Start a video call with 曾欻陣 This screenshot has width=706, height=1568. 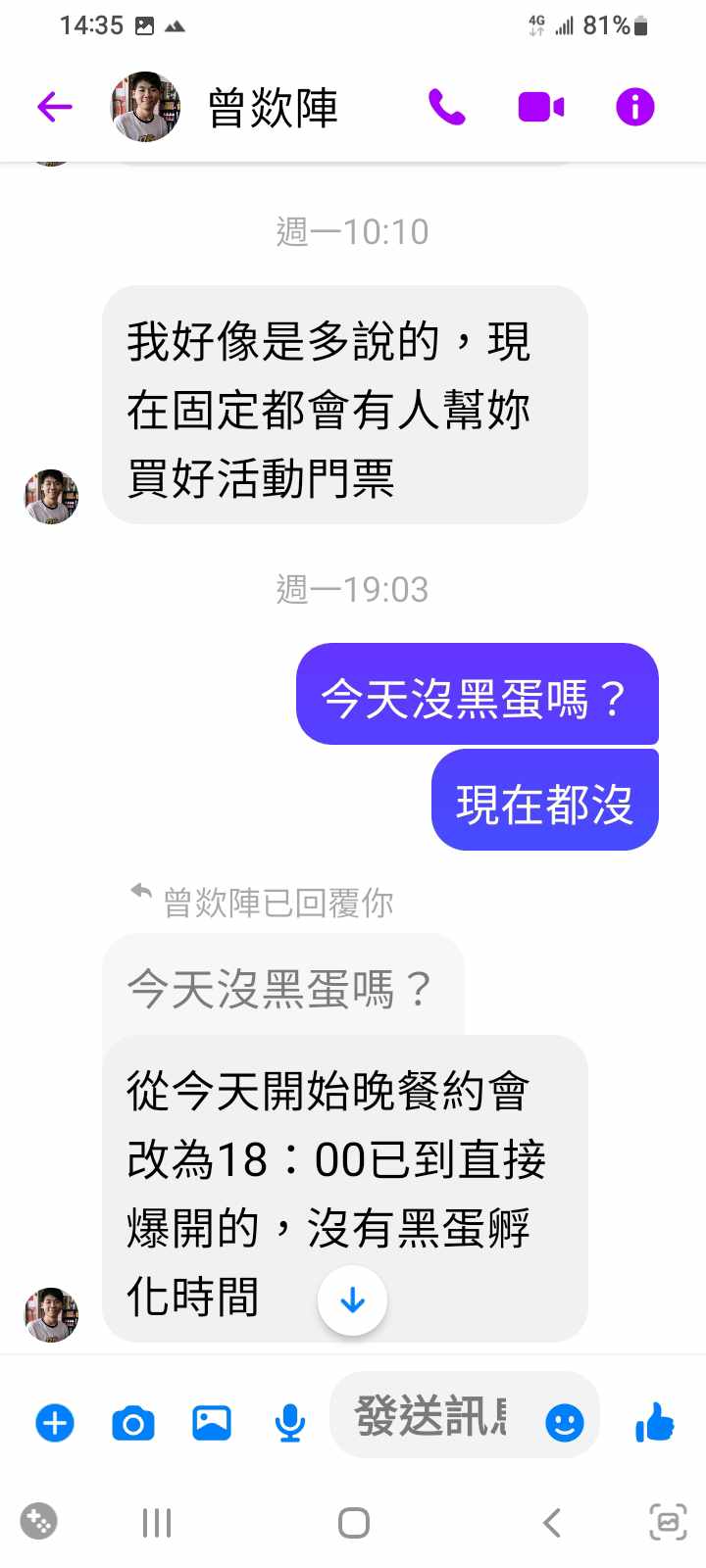[540, 106]
